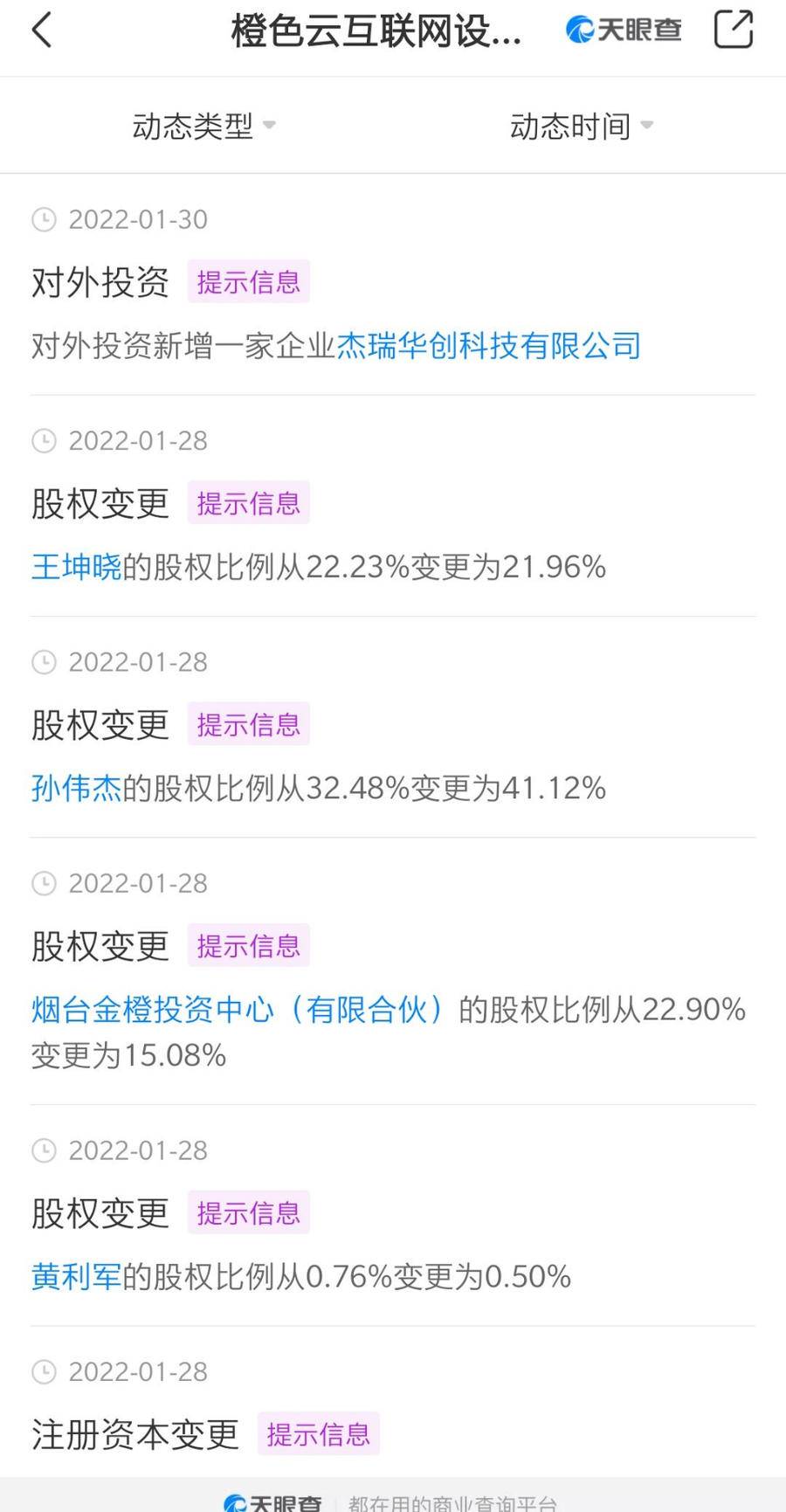Open the 动态时间 filter dropdown
Image resolution: width=786 pixels, height=1512 pixels.
pyautogui.click(x=581, y=127)
